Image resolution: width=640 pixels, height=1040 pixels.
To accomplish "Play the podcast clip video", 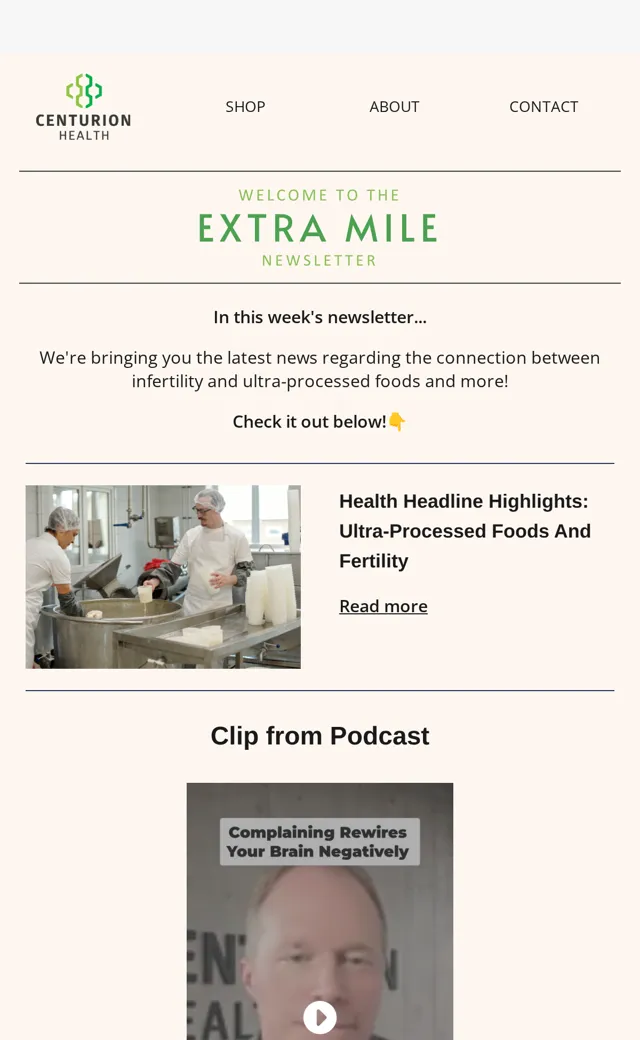I will point(320,1017).
